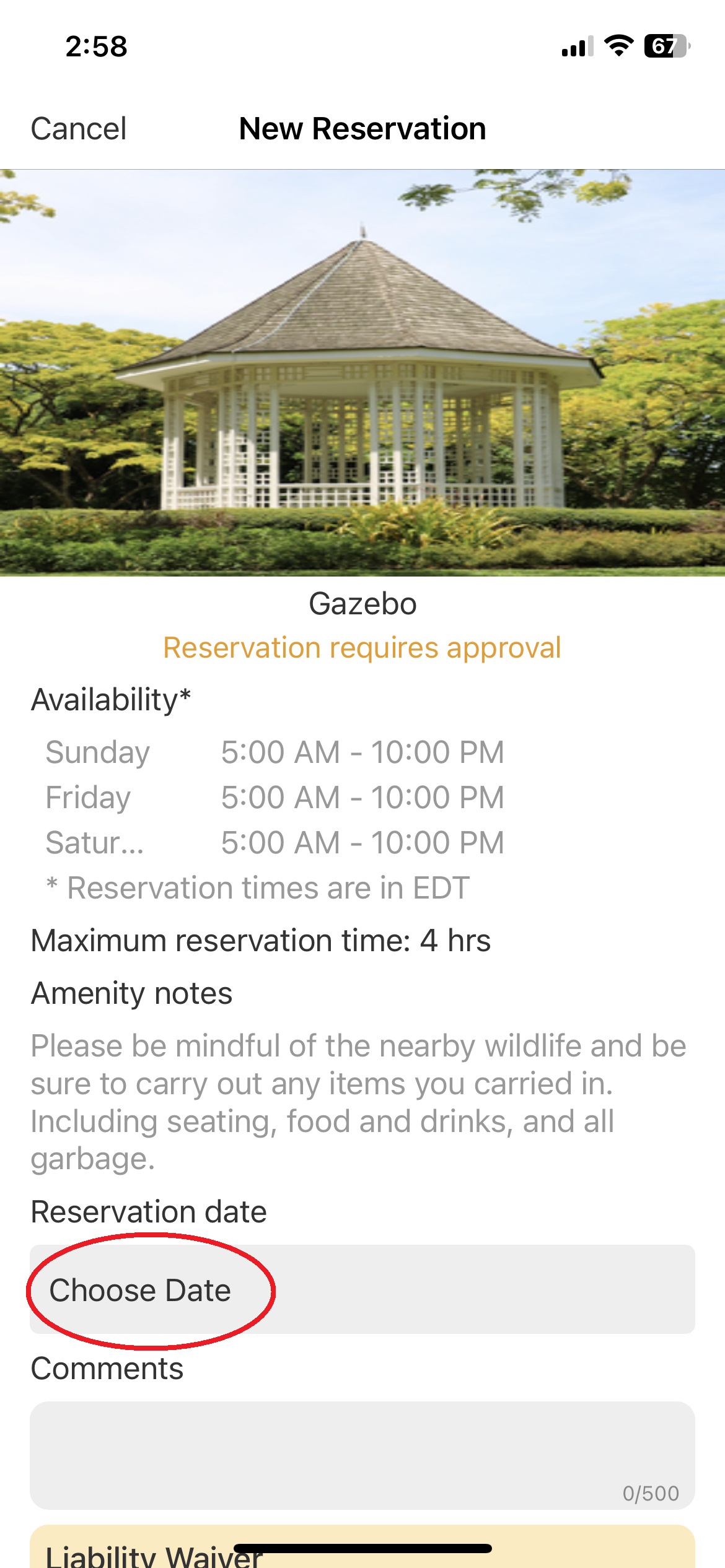This screenshot has width=725, height=1568.
Task: Select Cancel to dismiss the reservation
Action: click(79, 128)
